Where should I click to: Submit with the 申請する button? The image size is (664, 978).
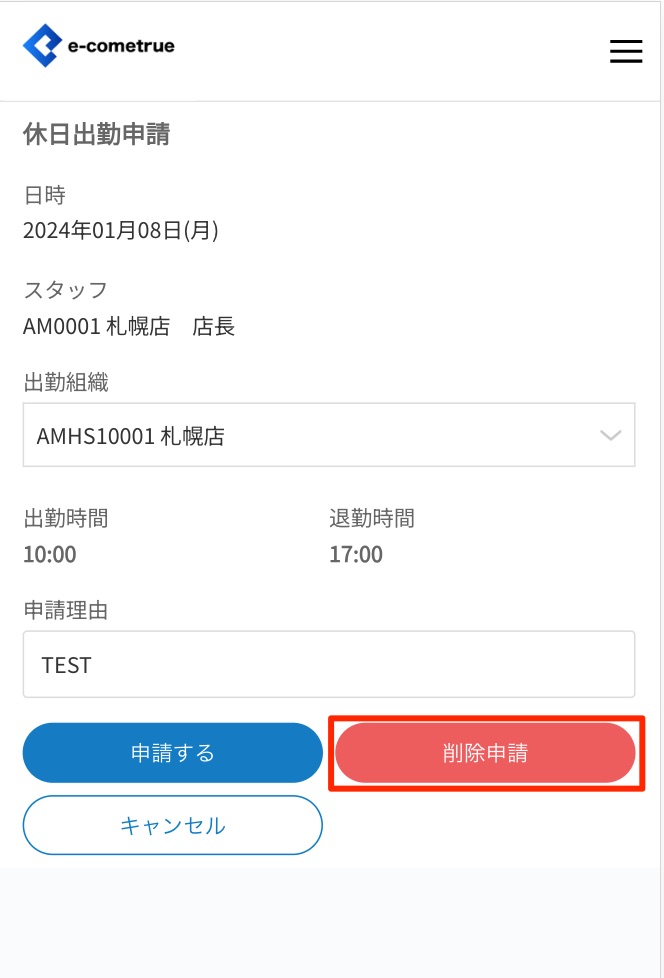point(173,753)
